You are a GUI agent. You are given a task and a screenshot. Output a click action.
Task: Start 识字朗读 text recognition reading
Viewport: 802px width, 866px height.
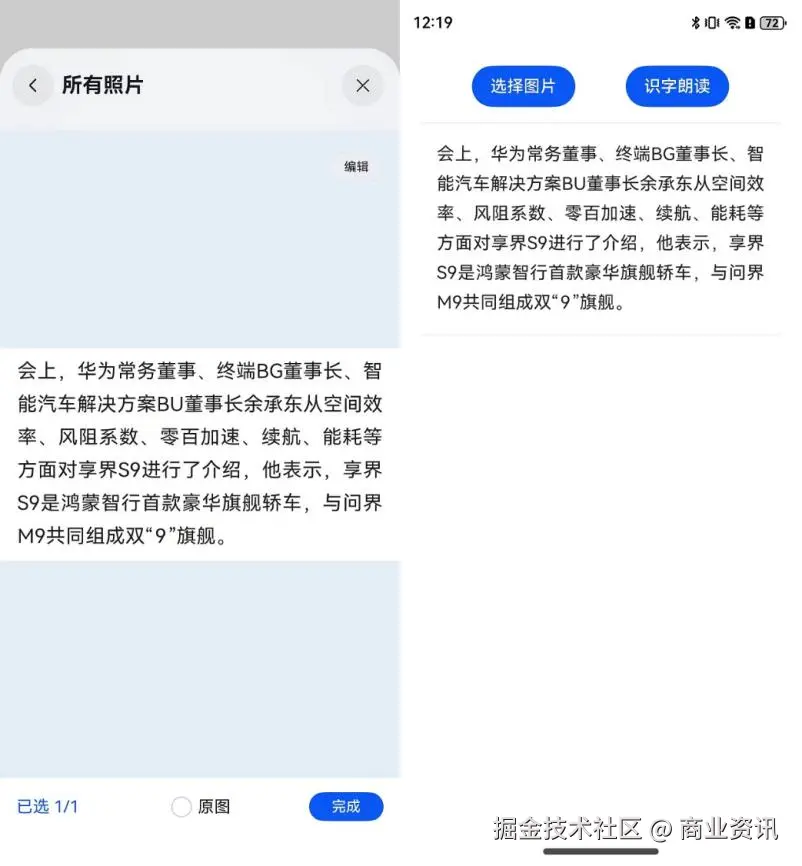point(677,86)
